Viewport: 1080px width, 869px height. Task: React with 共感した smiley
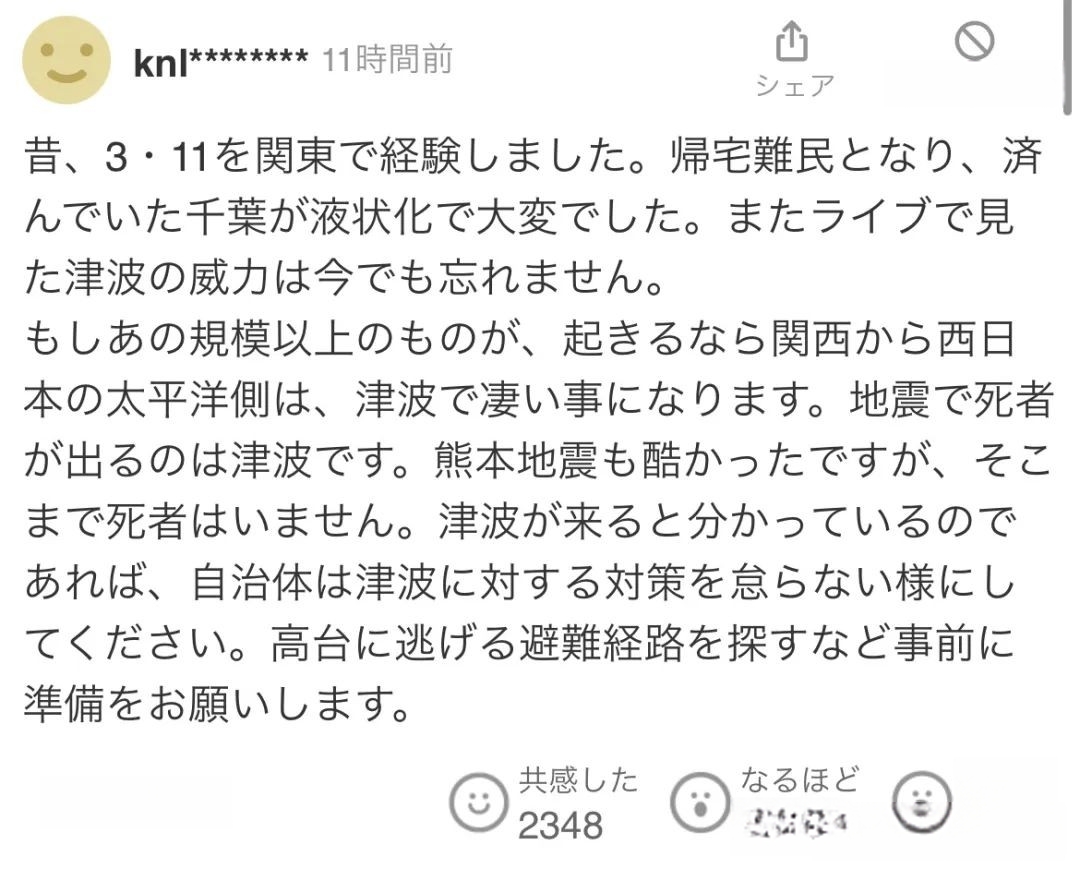(x=478, y=802)
